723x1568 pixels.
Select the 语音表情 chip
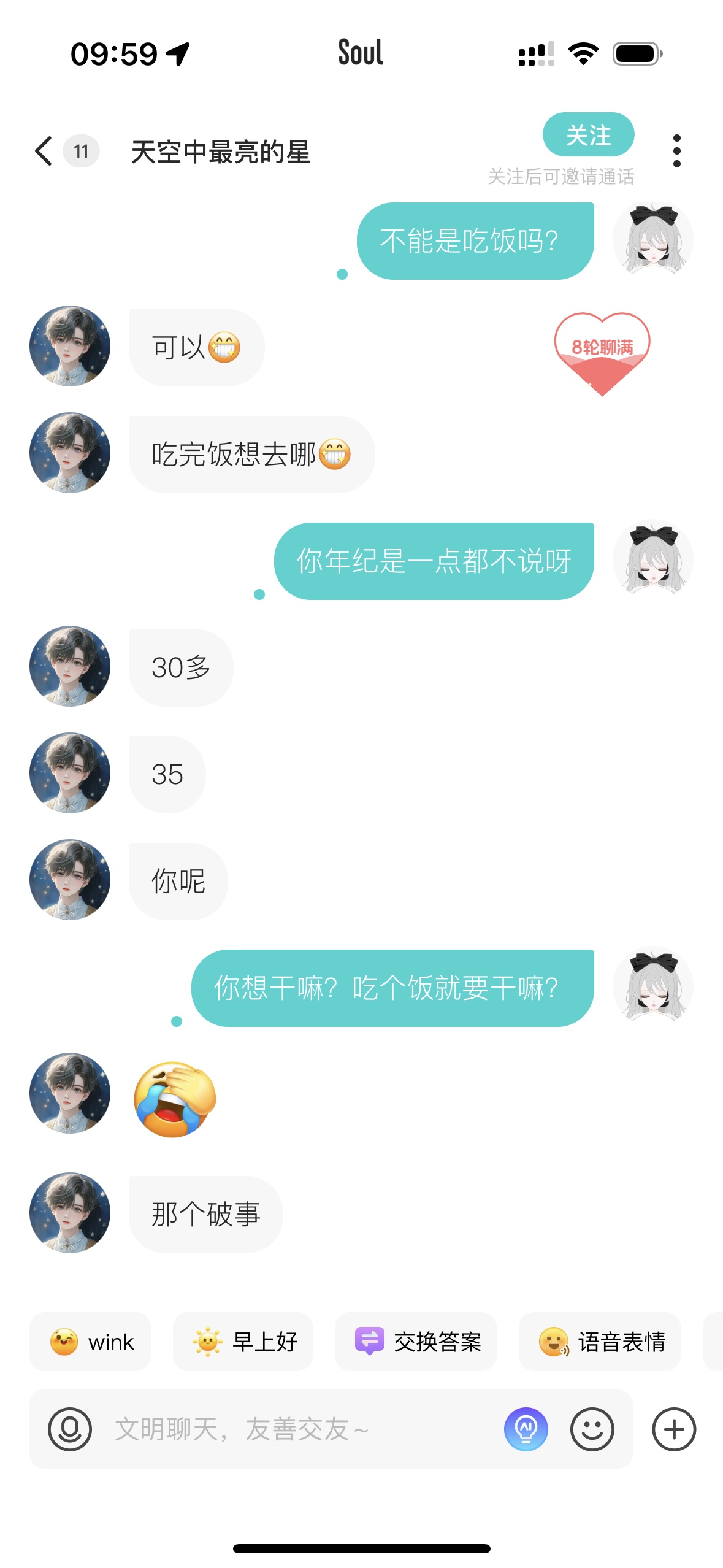[600, 1342]
